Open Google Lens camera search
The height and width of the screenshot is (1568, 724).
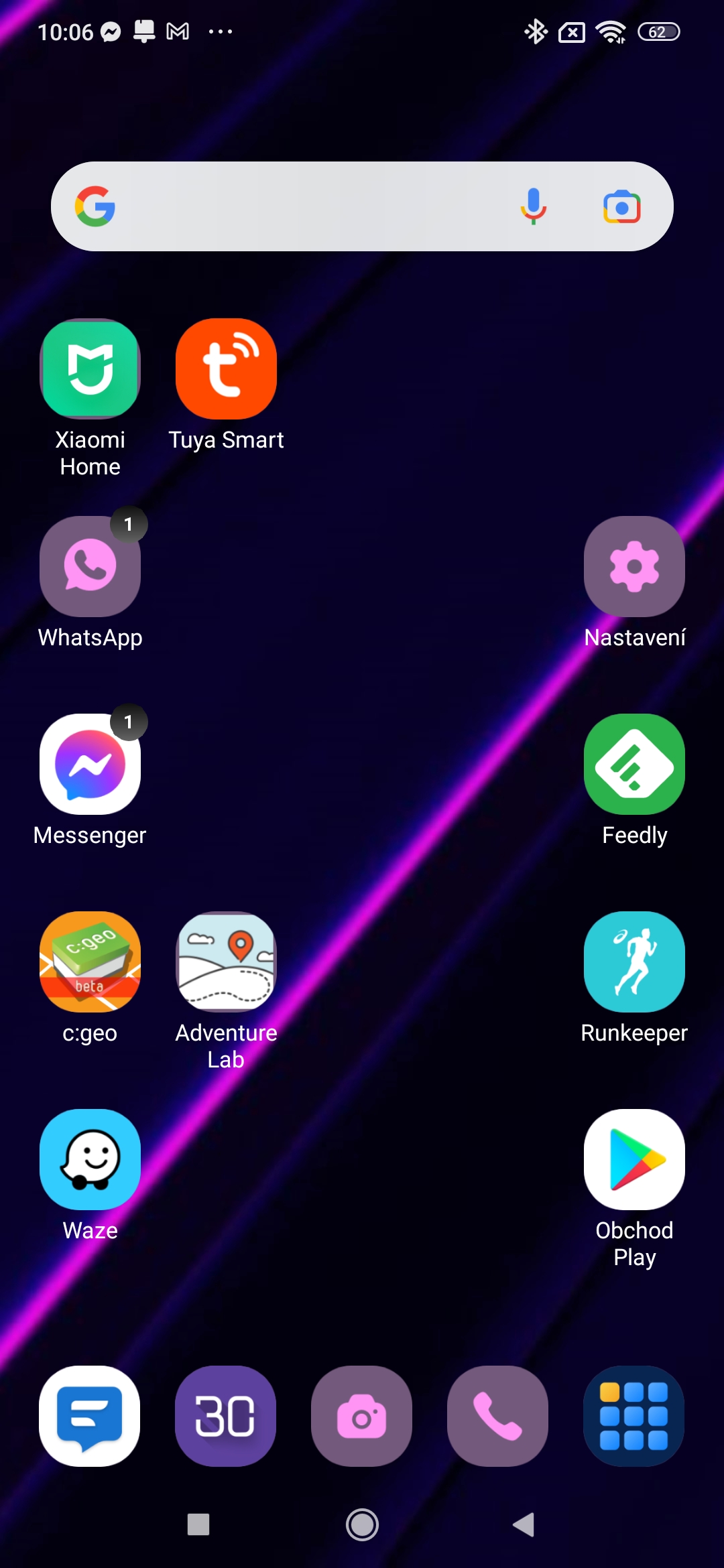[x=621, y=207]
